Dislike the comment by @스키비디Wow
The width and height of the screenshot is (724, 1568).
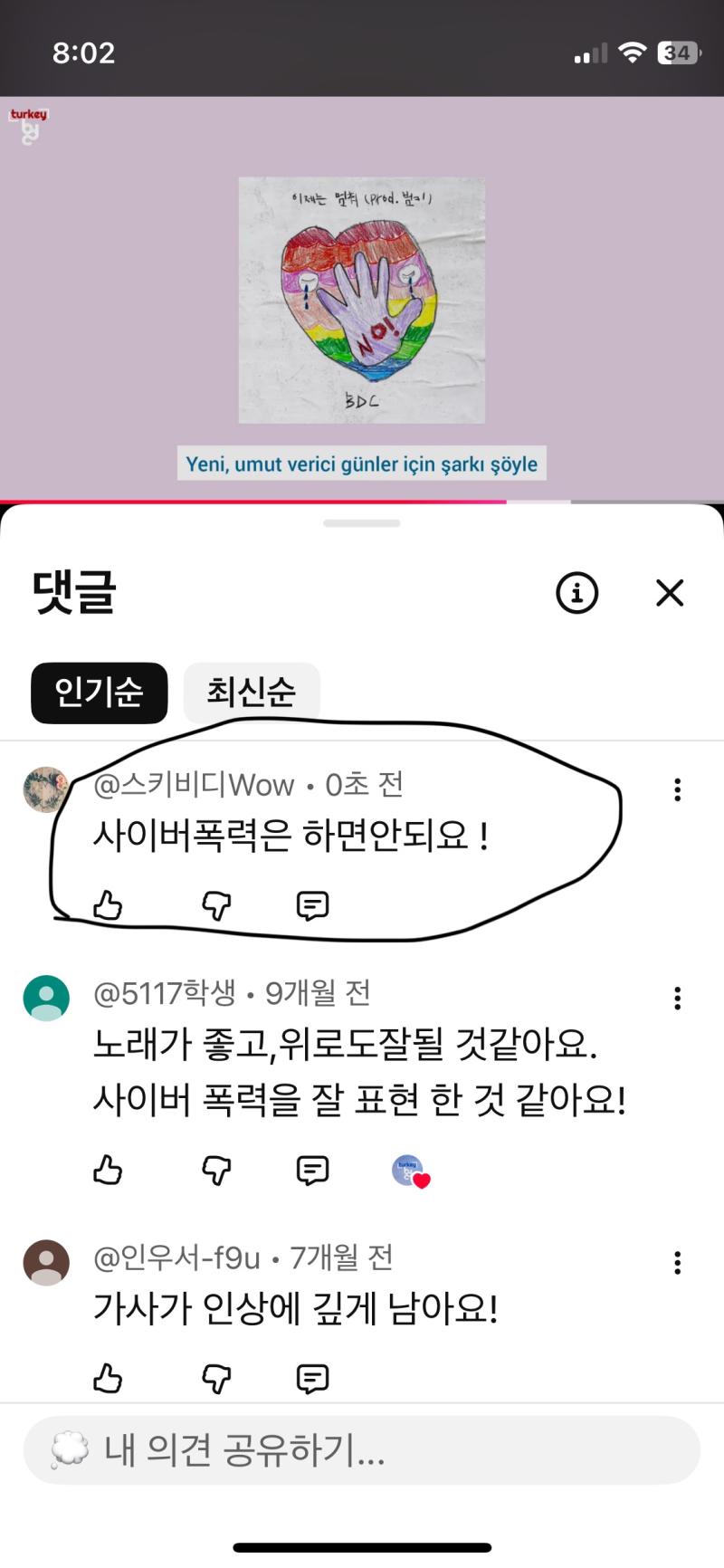[216, 905]
